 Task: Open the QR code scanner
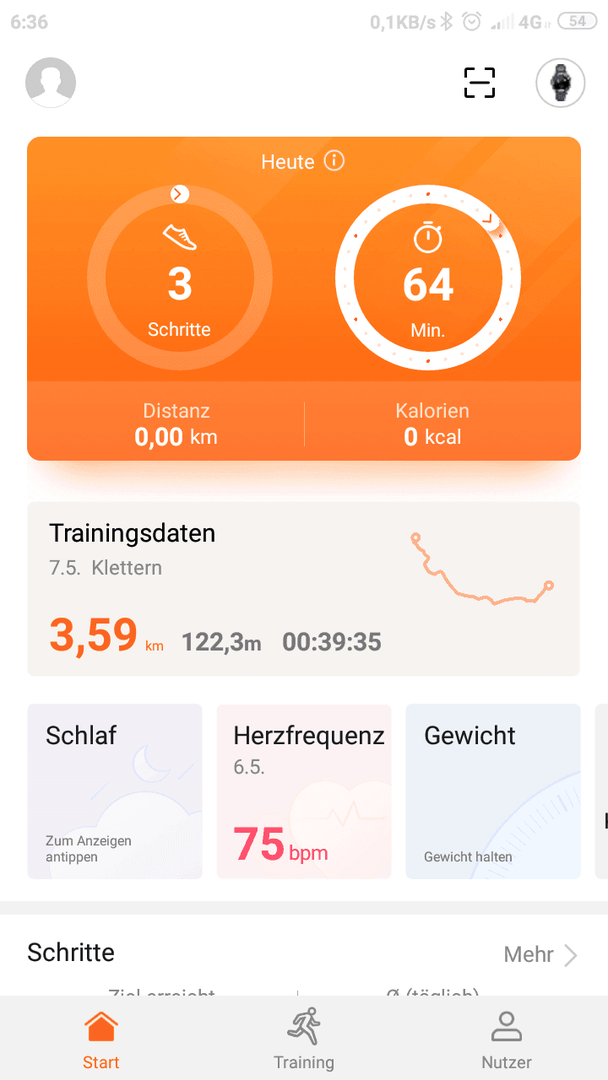(x=479, y=83)
